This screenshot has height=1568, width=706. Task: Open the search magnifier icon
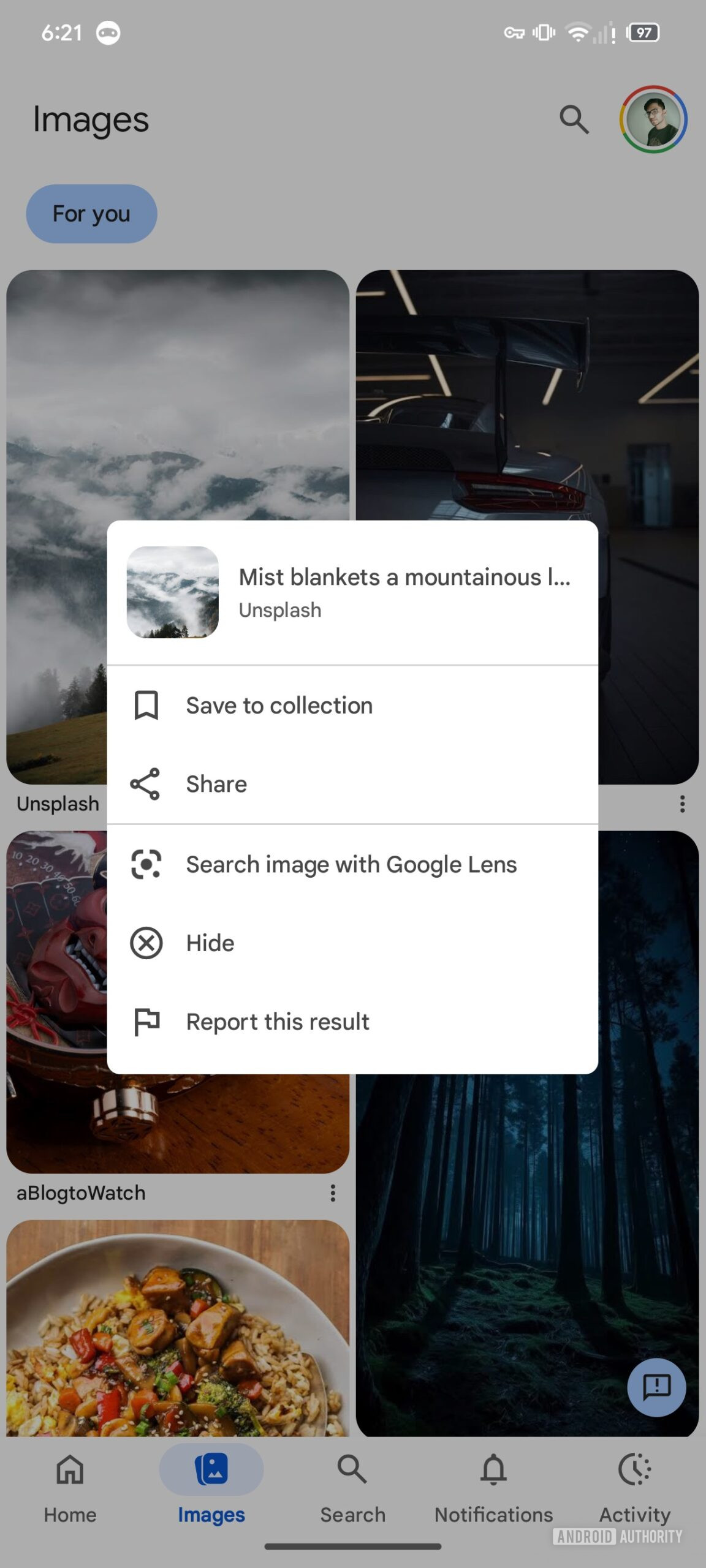coord(574,119)
